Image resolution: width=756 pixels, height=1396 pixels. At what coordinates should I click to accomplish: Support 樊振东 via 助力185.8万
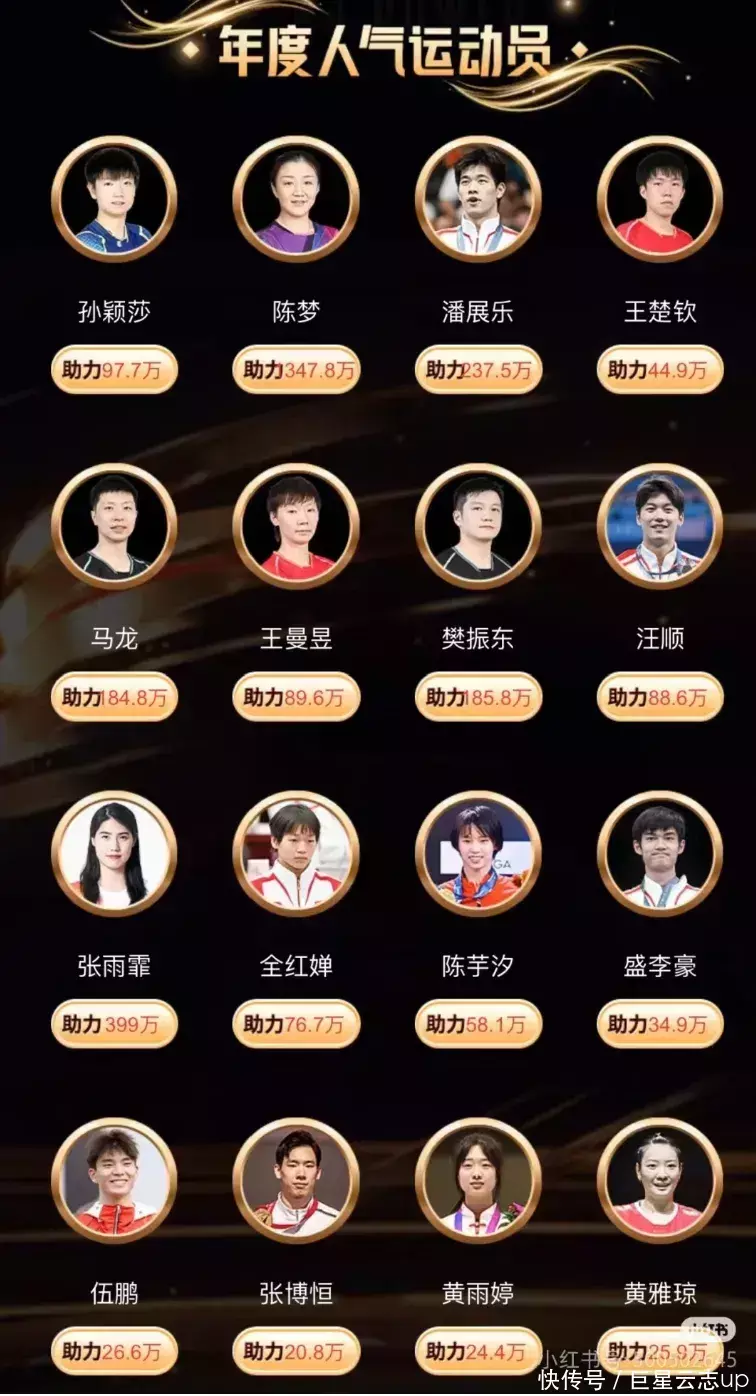click(478, 697)
